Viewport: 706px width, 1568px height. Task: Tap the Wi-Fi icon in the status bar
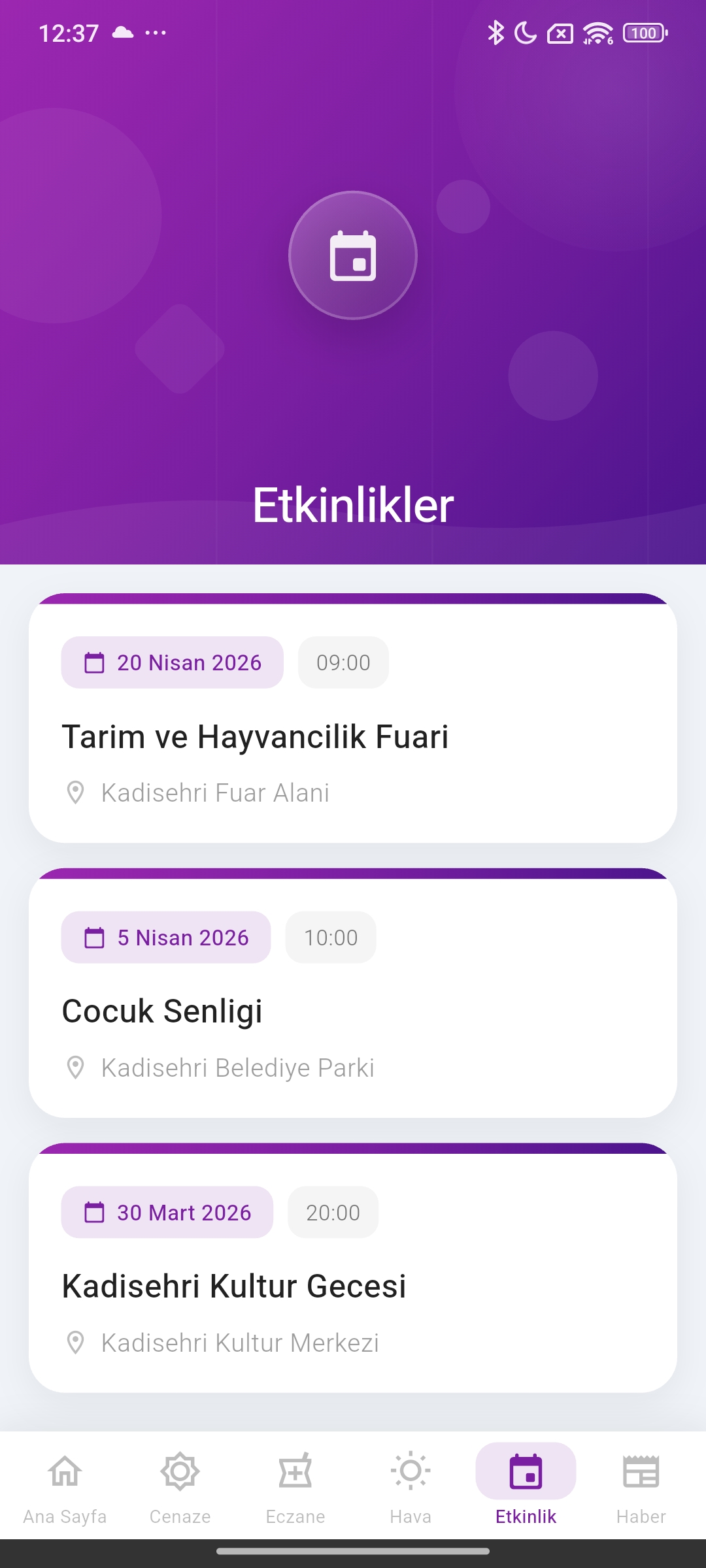click(597, 32)
